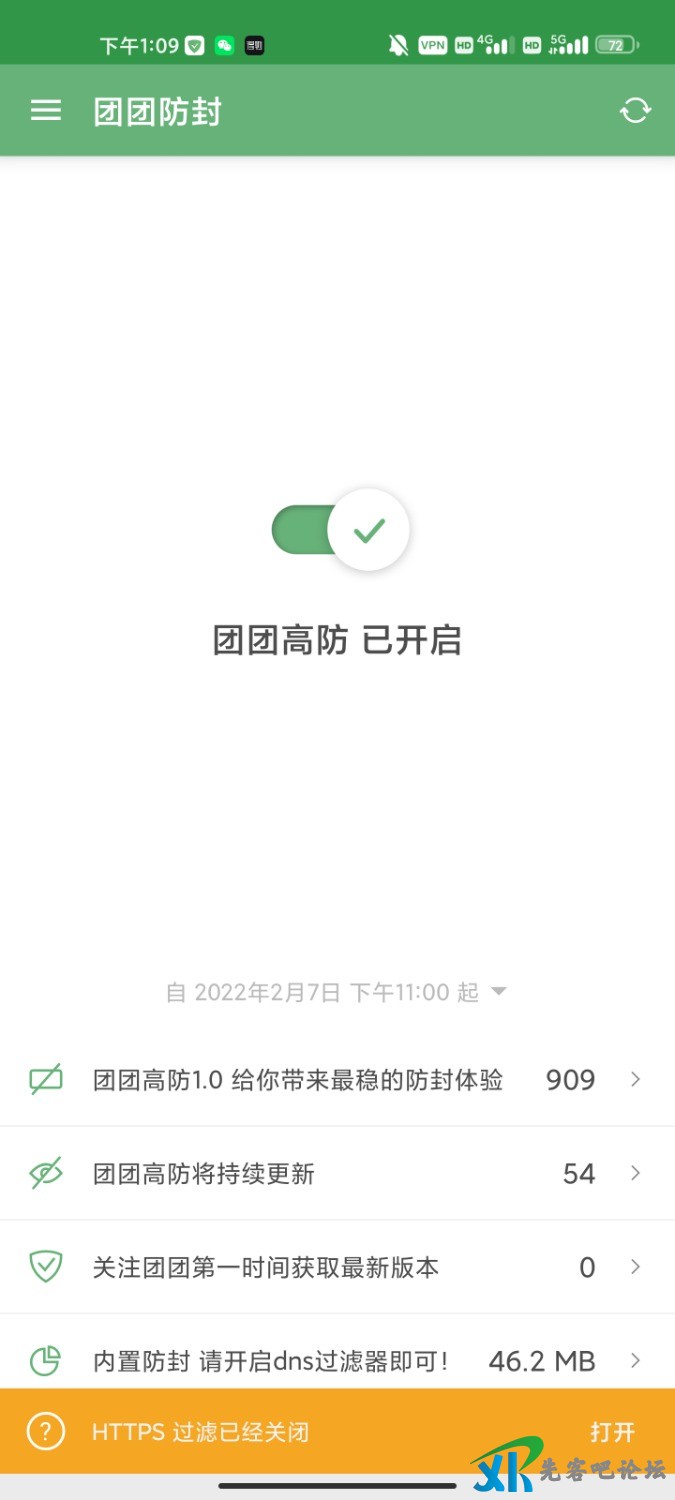The width and height of the screenshot is (675, 1500).
Task: Open the 关注团团第一时间获取最新版本 row
Action: tap(337, 1267)
